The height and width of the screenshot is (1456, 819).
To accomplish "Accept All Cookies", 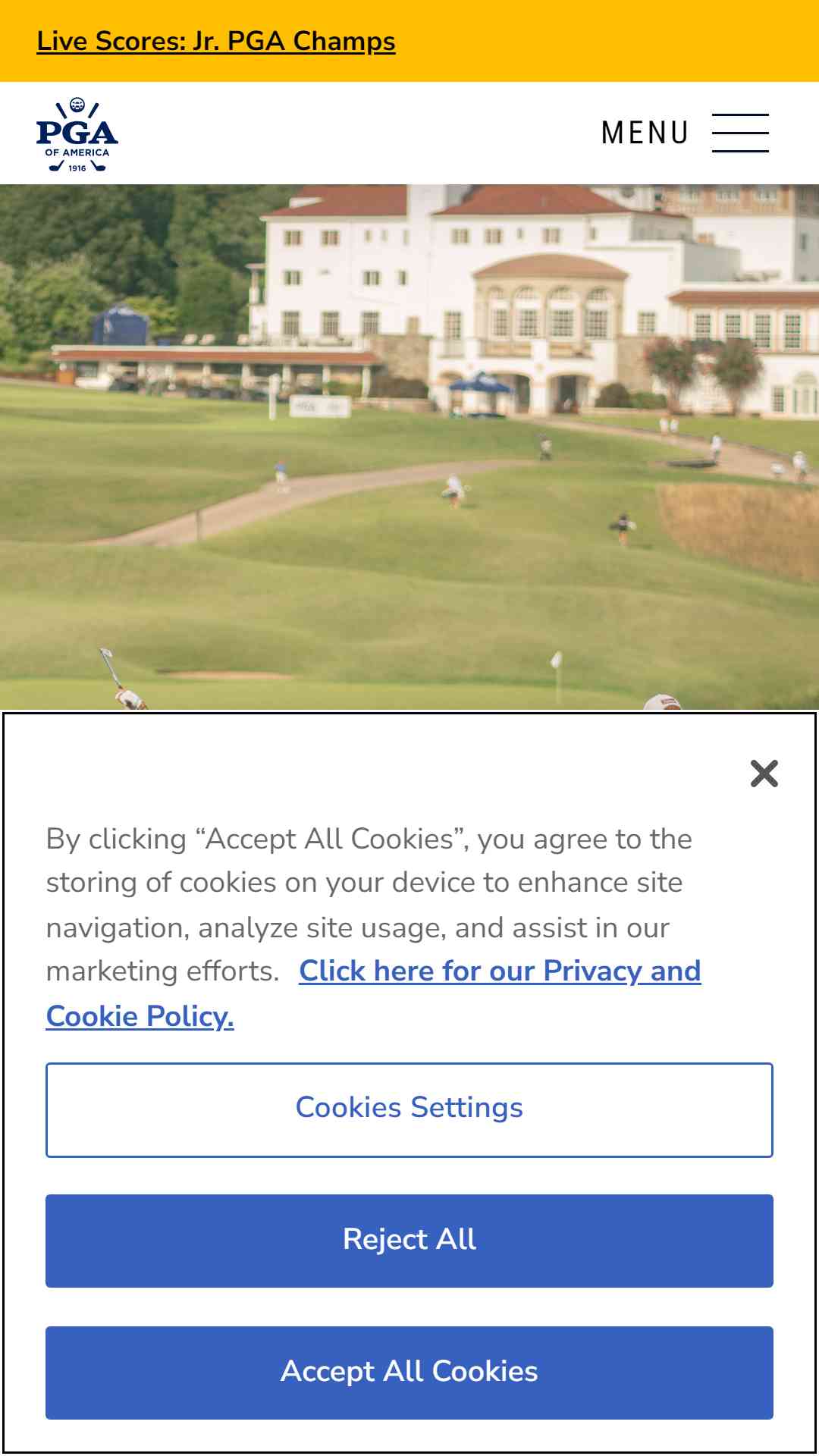I will coord(409,1373).
